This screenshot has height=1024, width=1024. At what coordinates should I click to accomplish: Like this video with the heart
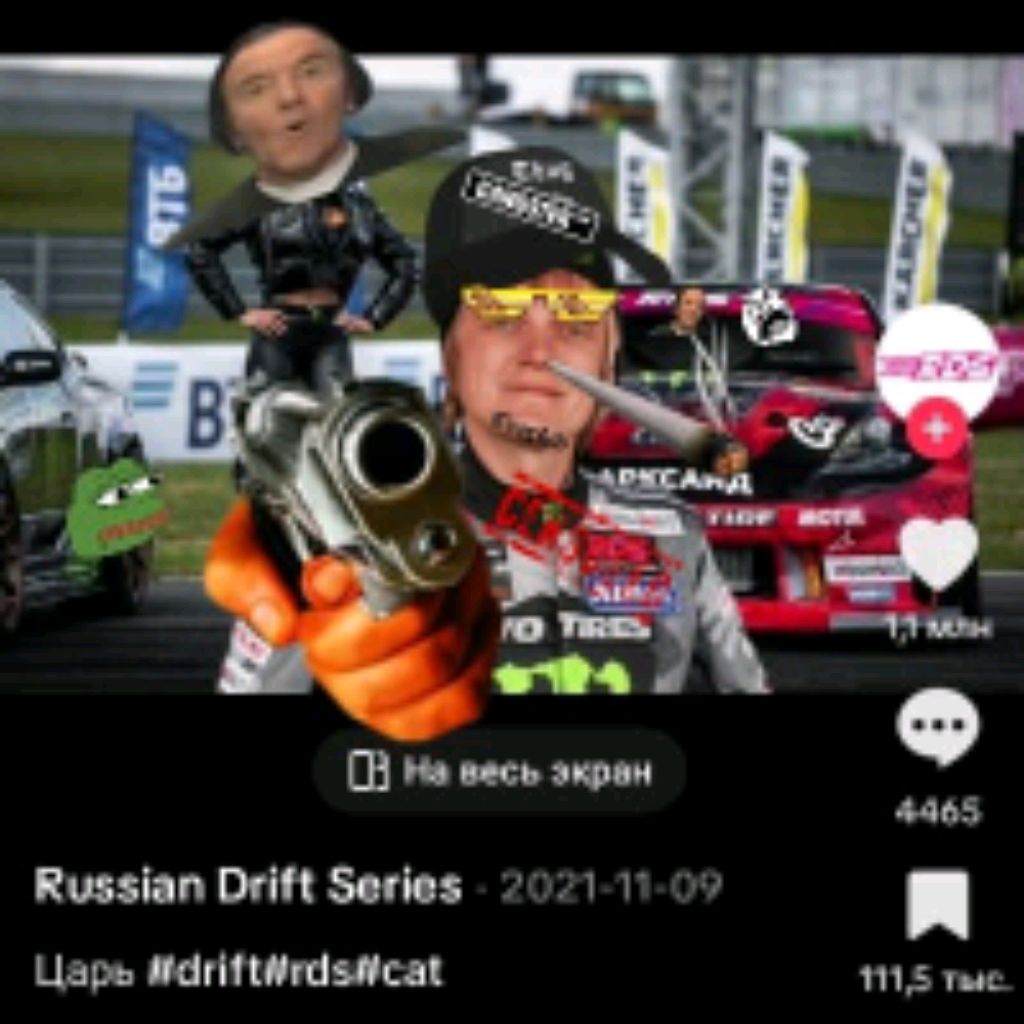click(938, 553)
